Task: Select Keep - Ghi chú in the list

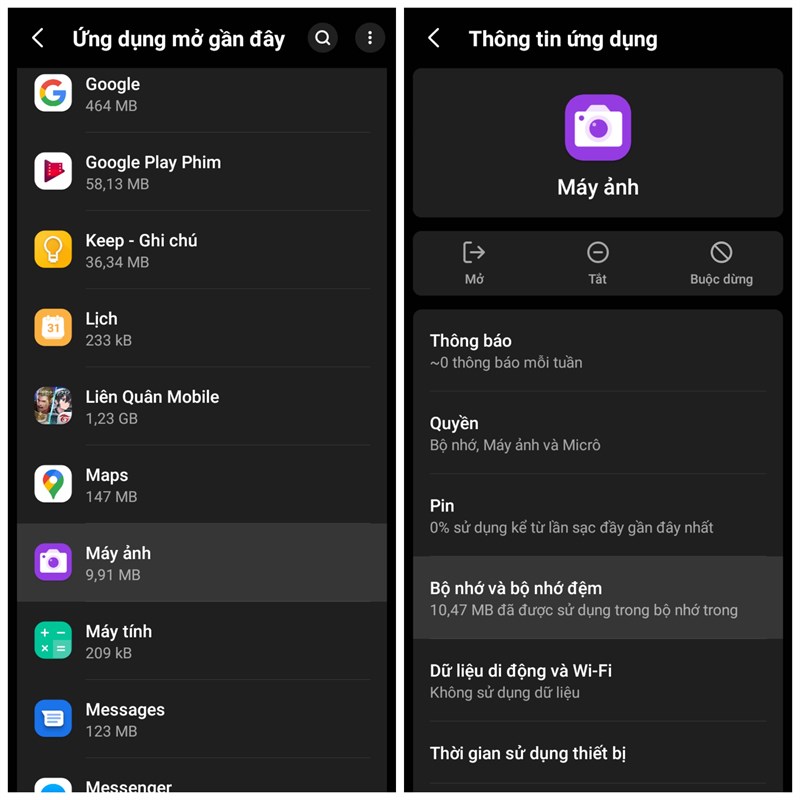Action: coord(200,250)
